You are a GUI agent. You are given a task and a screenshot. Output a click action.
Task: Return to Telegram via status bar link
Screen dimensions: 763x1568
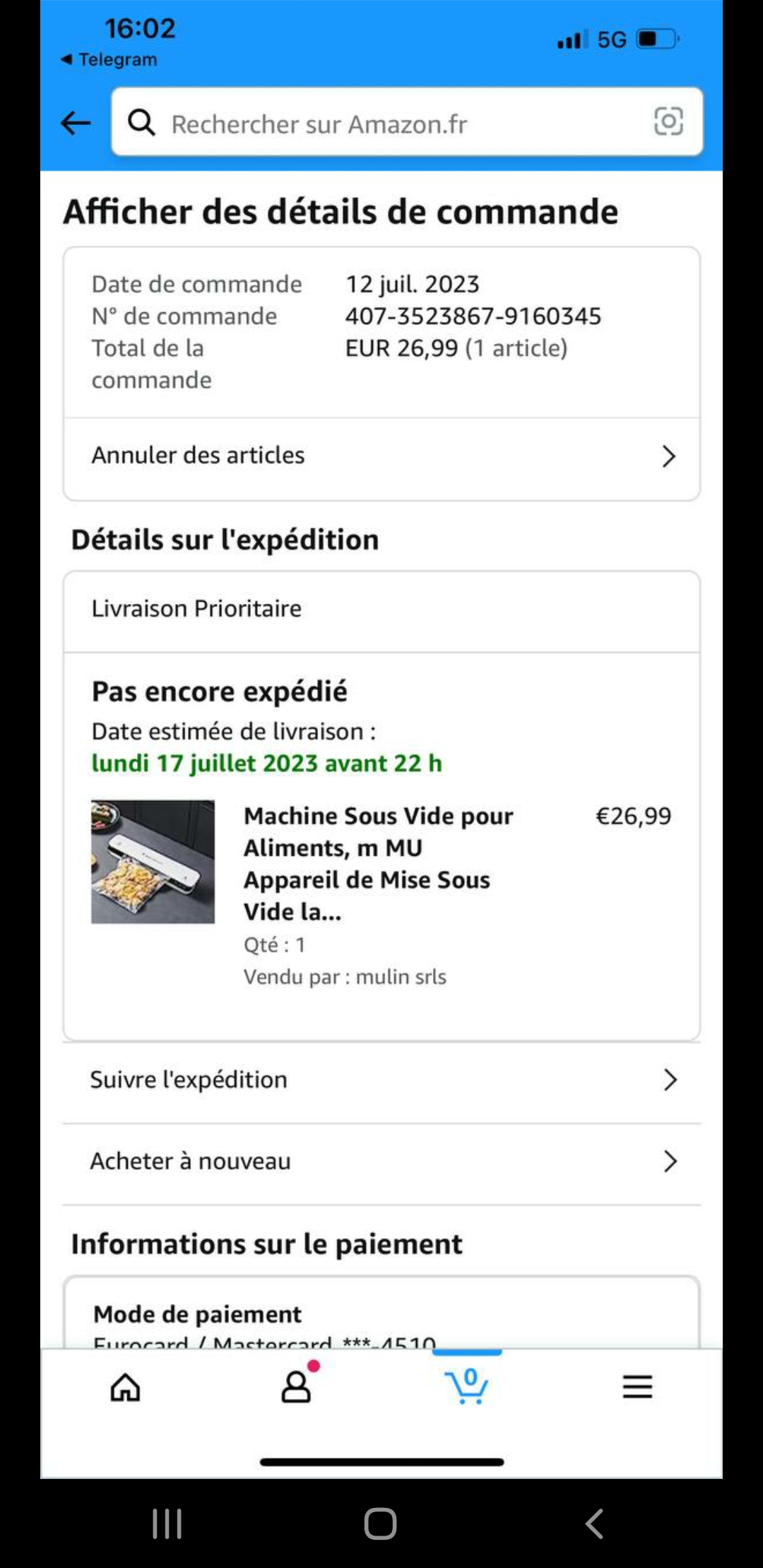coord(110,60)
